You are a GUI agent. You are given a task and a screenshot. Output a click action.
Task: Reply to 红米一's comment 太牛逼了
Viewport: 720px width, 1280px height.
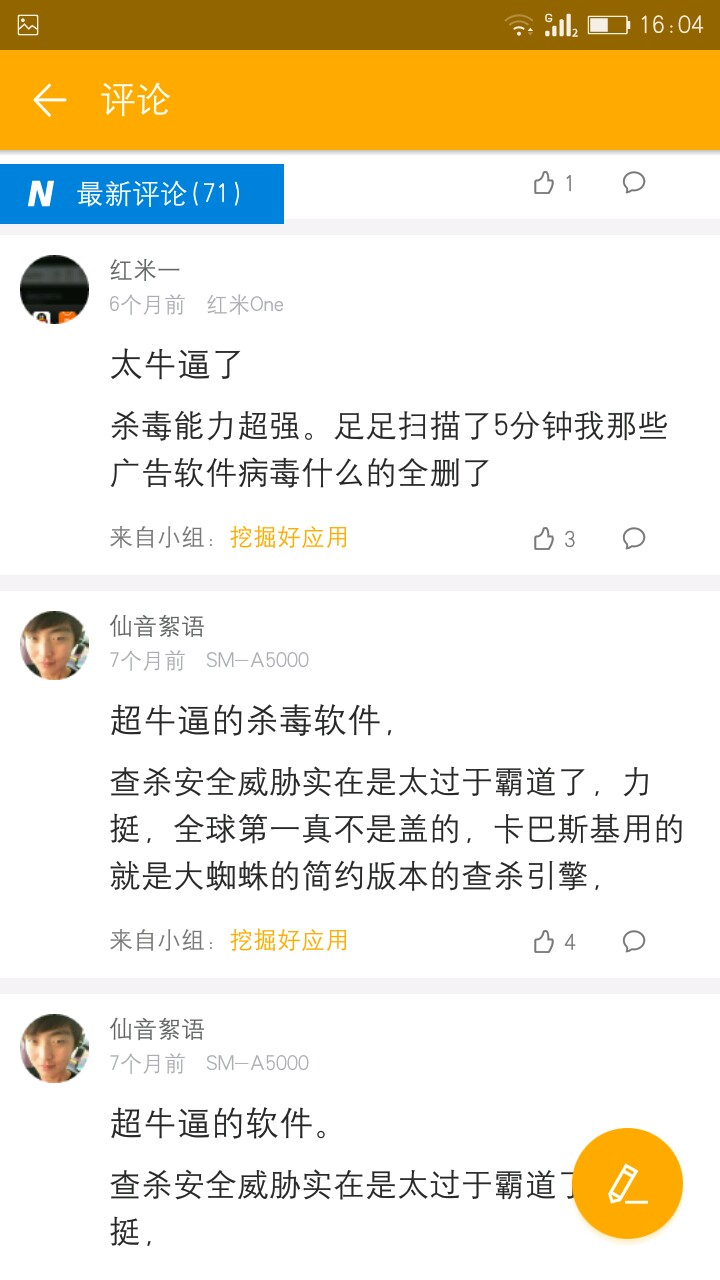[634, 538]
